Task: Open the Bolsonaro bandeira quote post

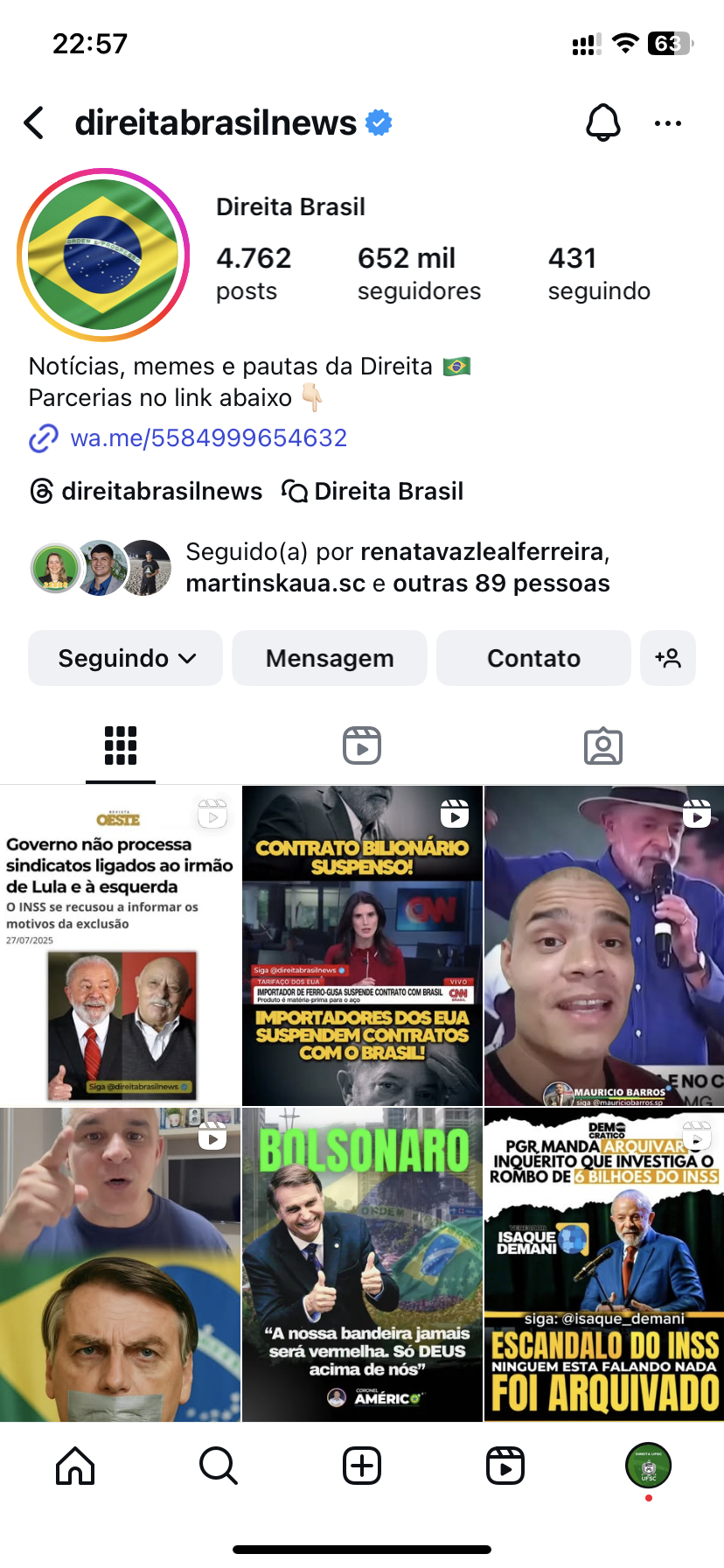Action: (x=362, y=1264)
